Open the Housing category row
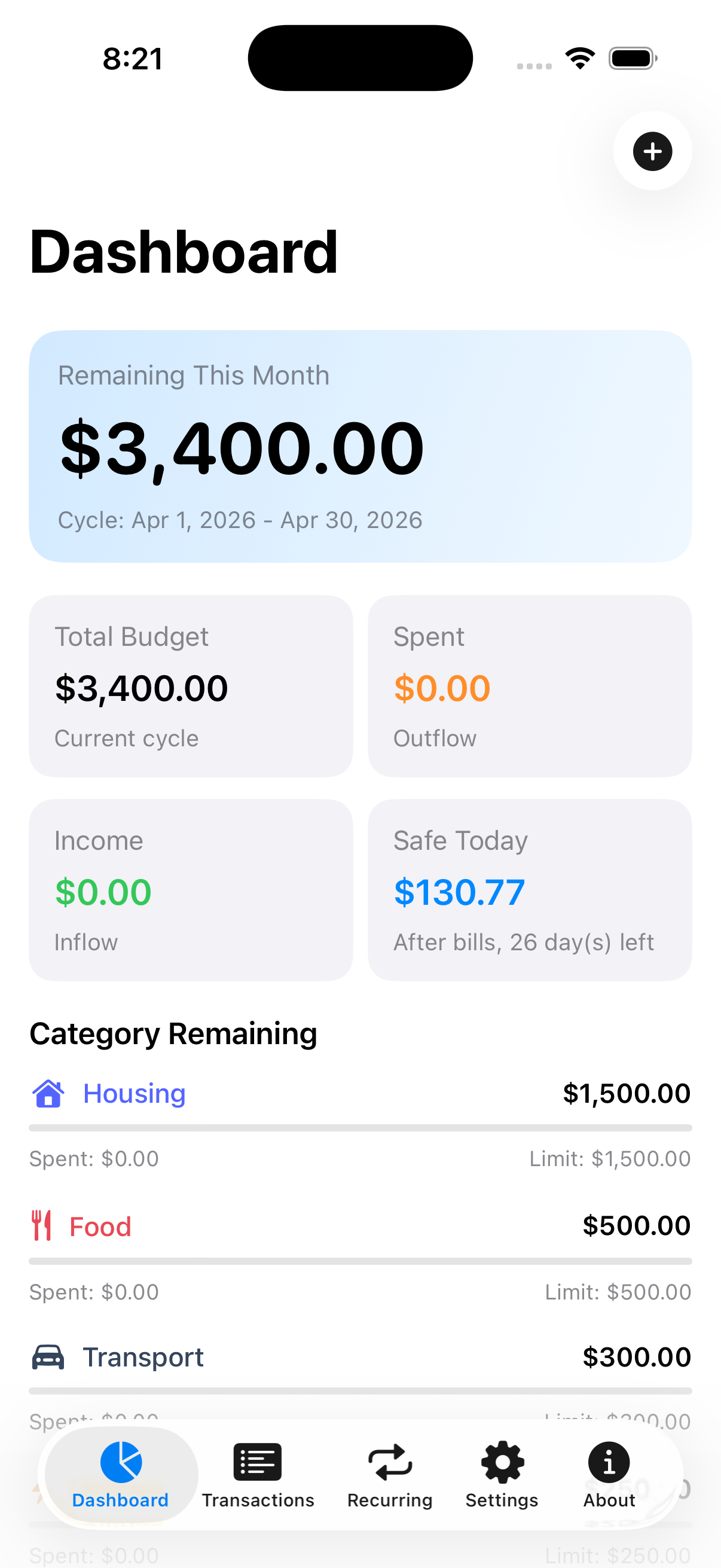Screen dimensions: 721x1568 [x=360, y=1093]
